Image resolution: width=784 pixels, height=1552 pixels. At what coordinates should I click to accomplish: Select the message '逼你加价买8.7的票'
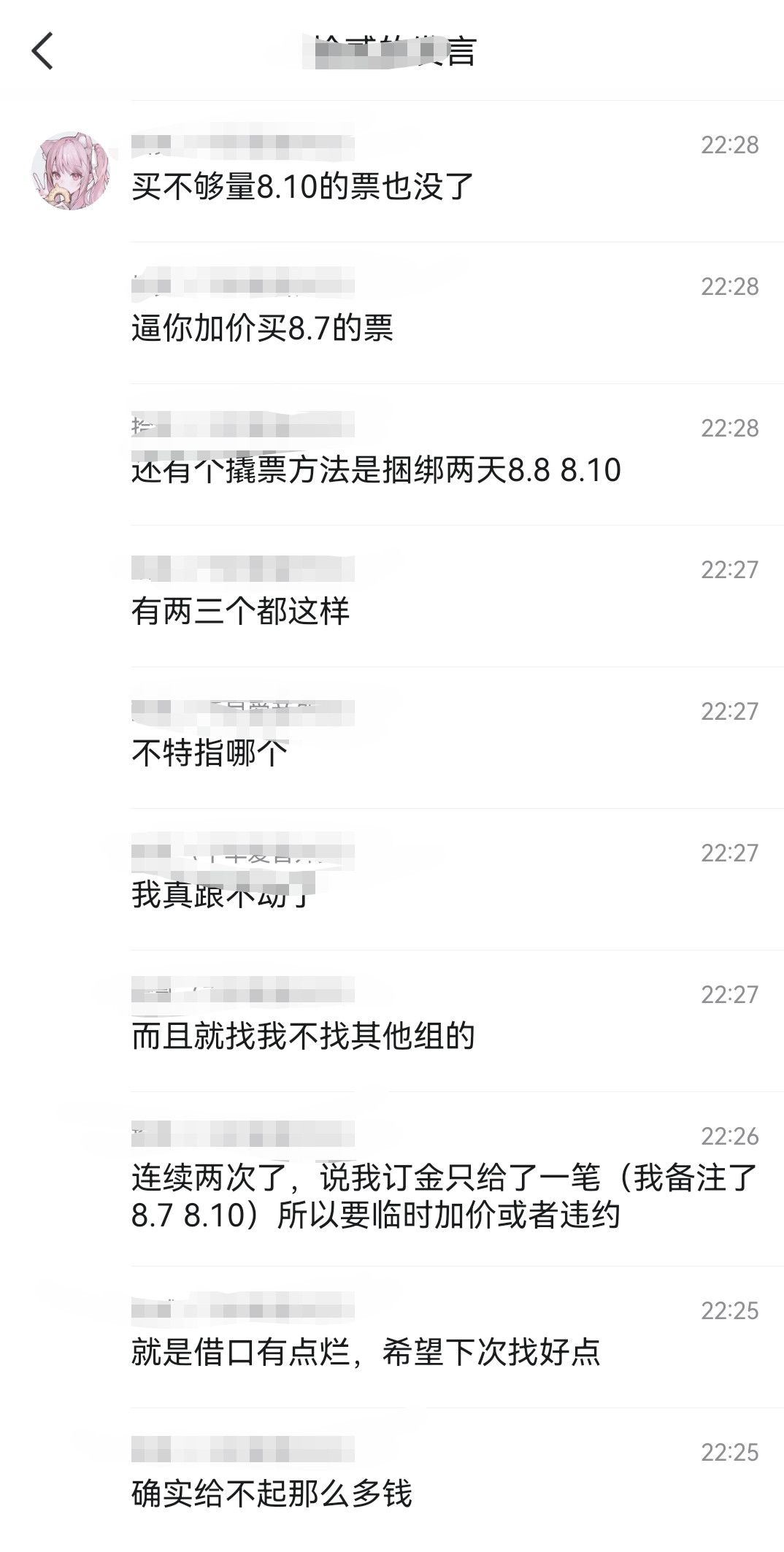[262, 329]
